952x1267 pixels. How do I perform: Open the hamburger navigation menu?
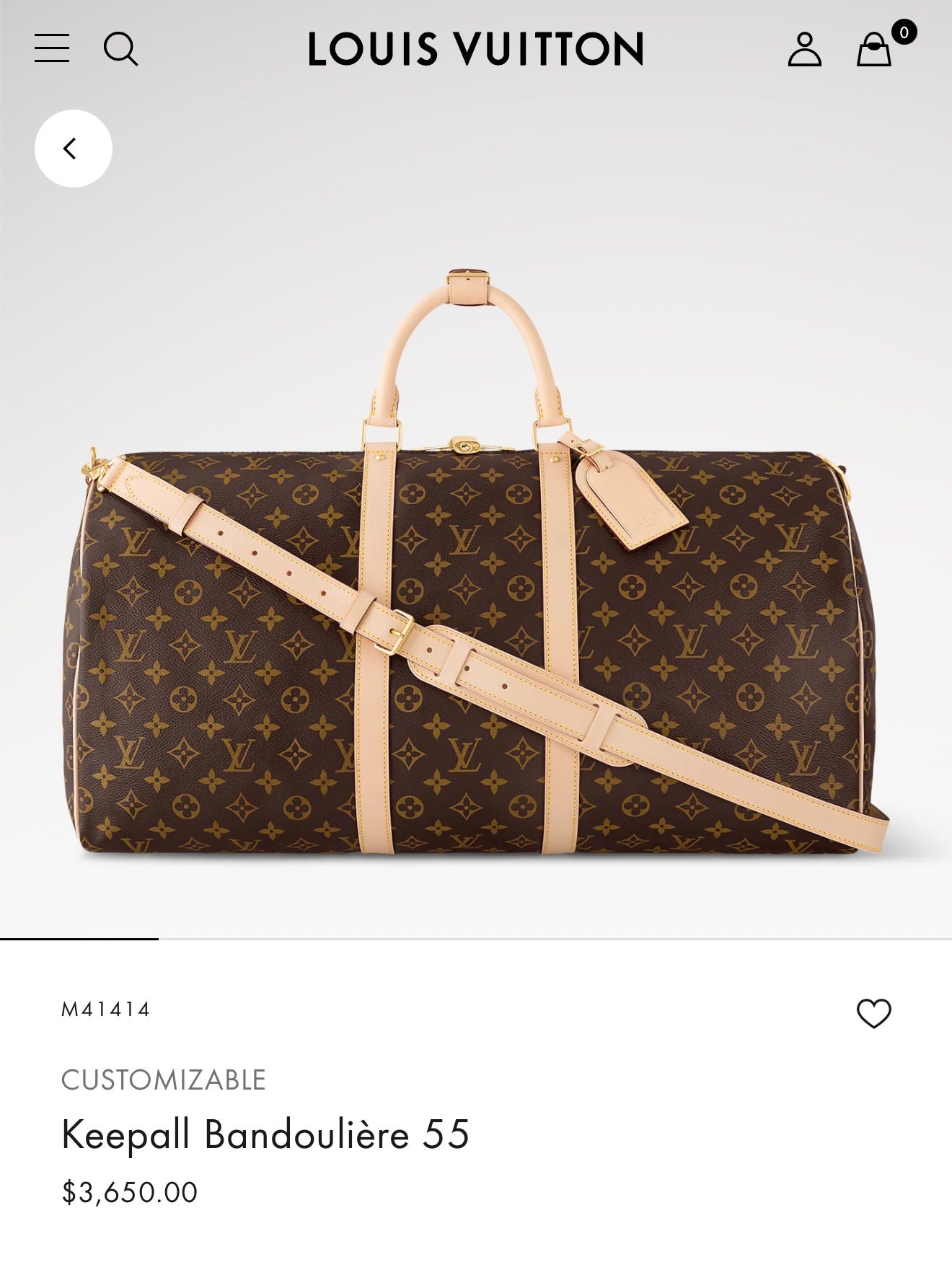pyautogui.click(x=52, y=48)
